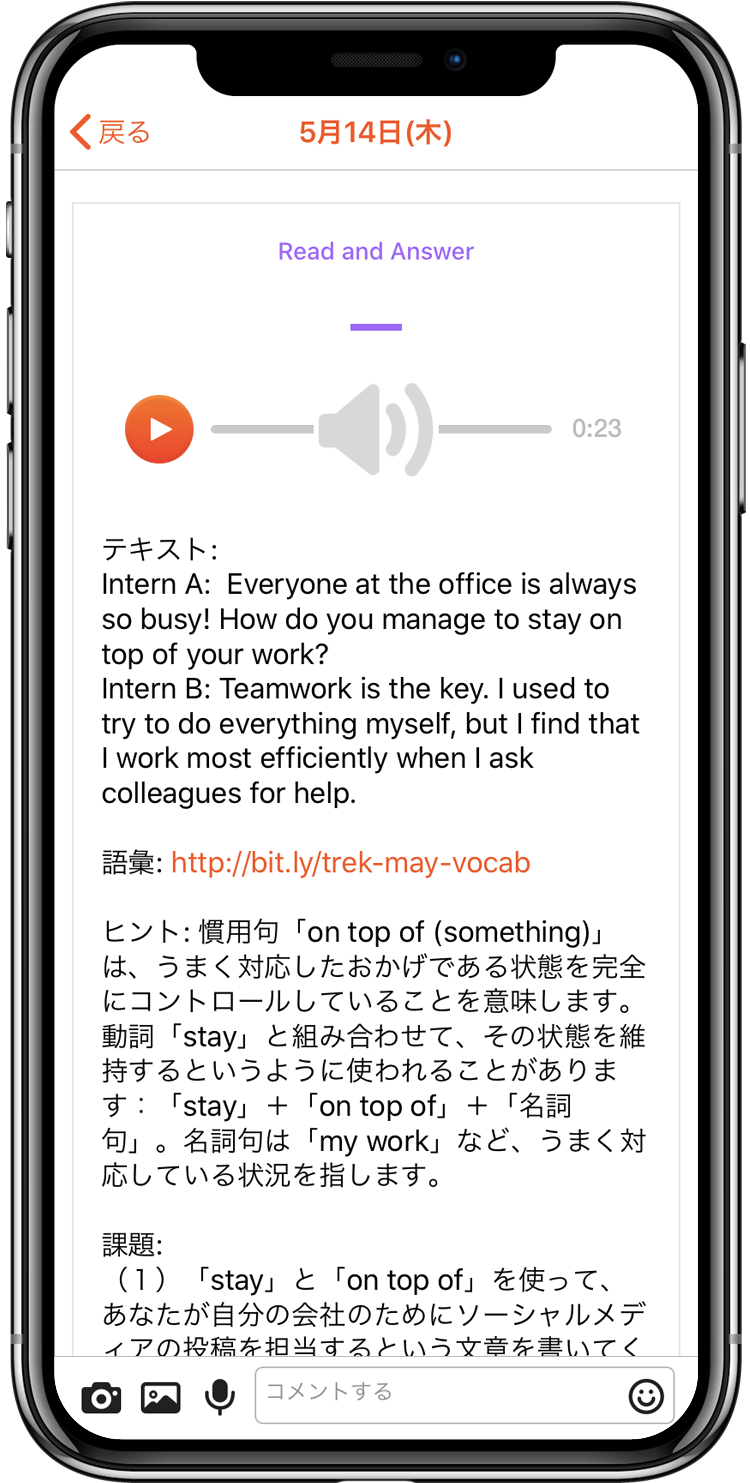Record a voice message with the microphone
750x1483 pixels.
coord(219,1397)
